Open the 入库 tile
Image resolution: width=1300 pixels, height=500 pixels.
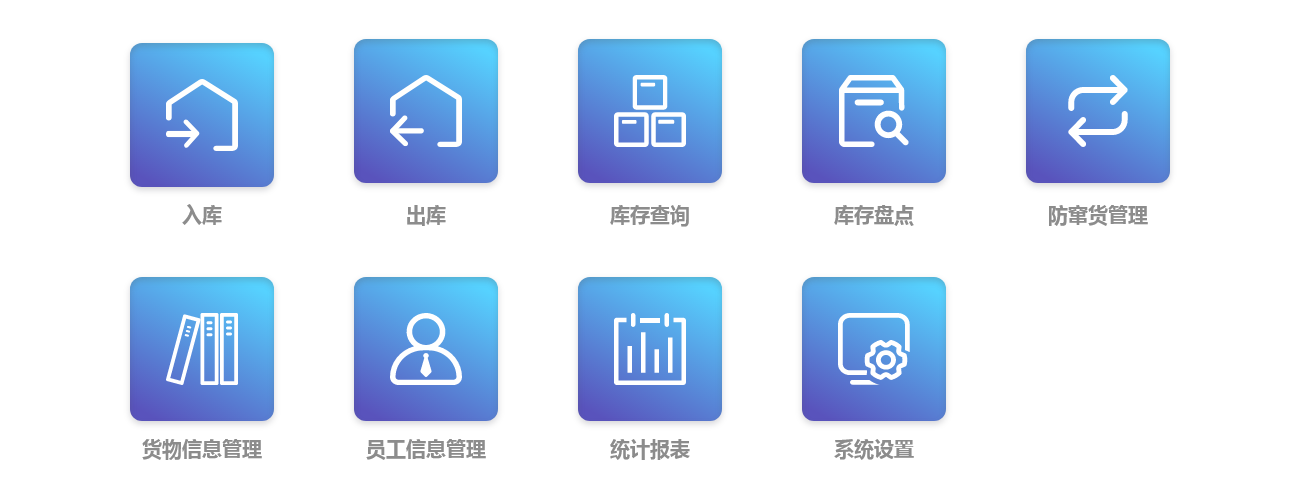click(202, 115)
